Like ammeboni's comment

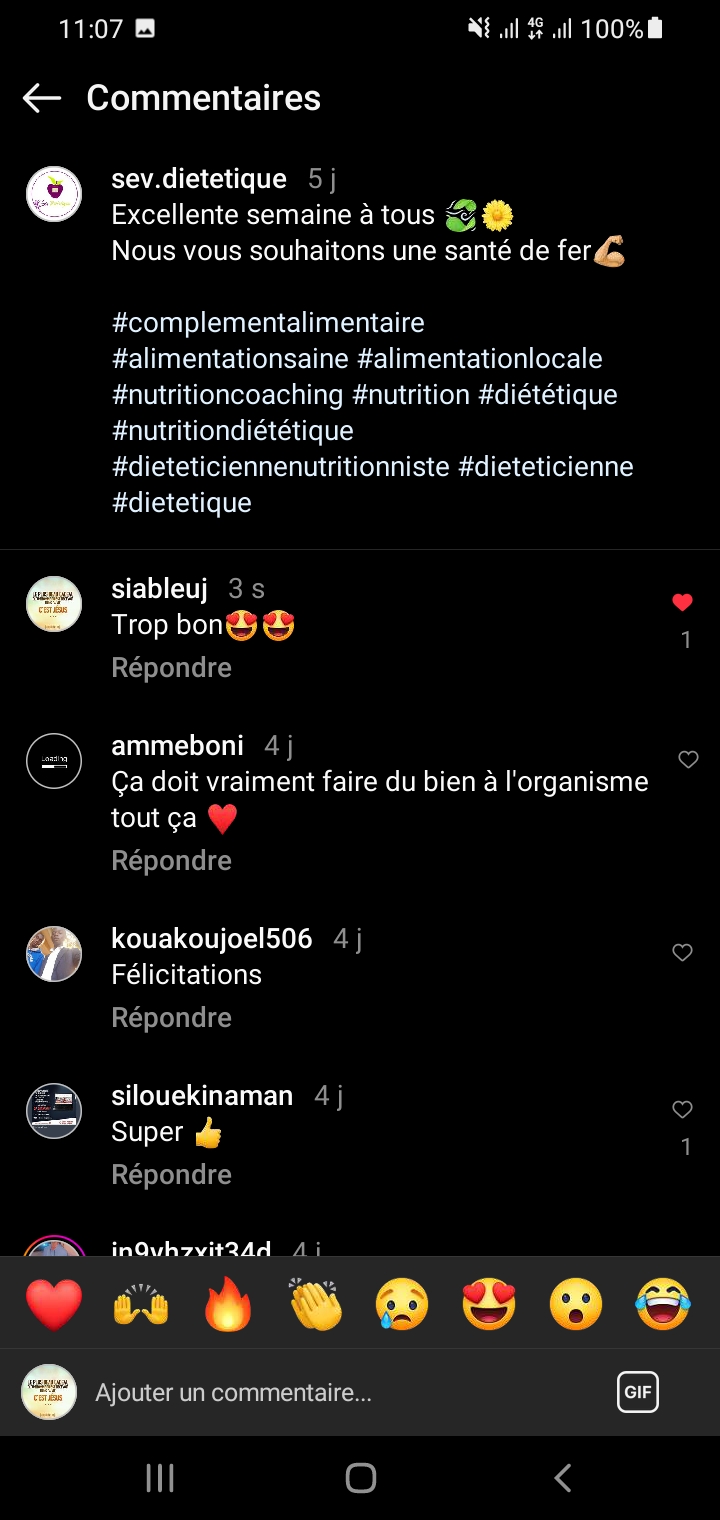point(688,760)
